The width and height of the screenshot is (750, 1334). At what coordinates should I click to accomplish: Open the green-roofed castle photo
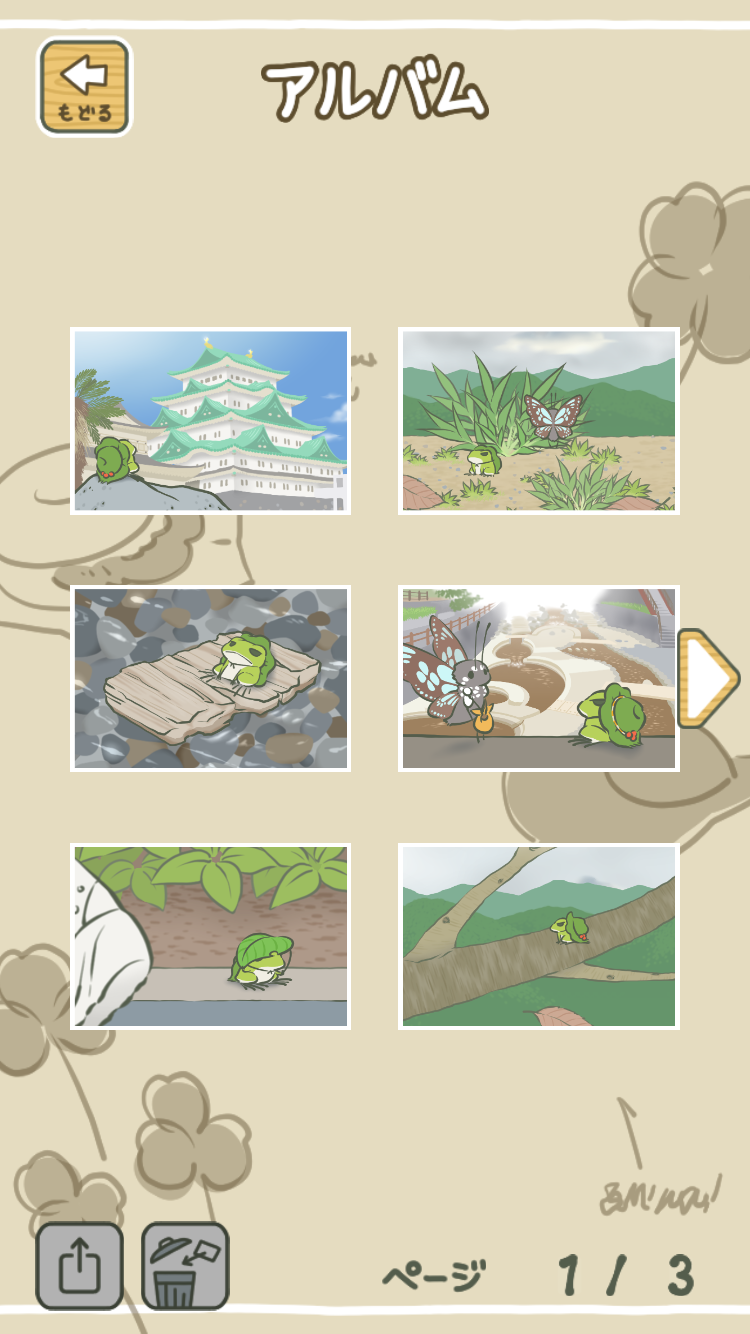210,421
